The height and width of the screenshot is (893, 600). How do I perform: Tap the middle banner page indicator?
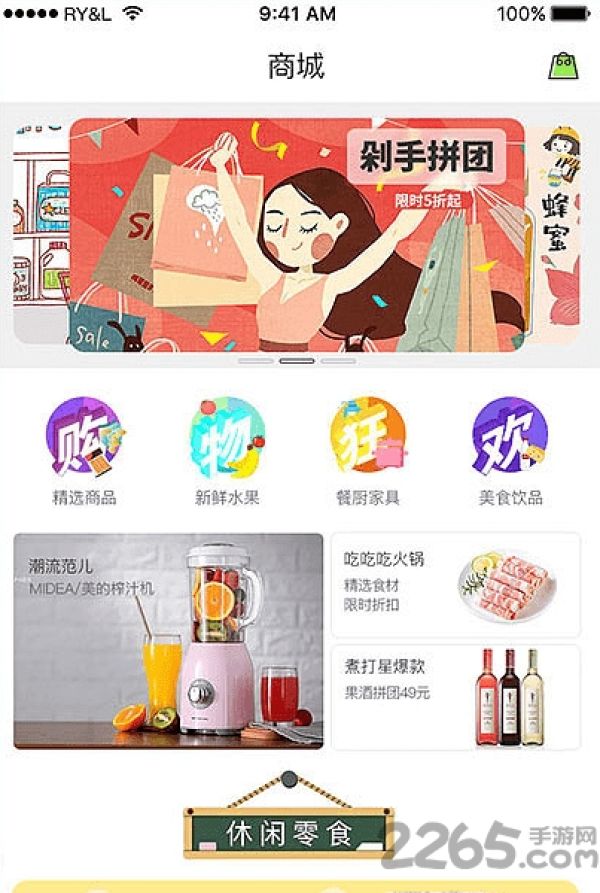pyautogui.click(x=297, y=361)
